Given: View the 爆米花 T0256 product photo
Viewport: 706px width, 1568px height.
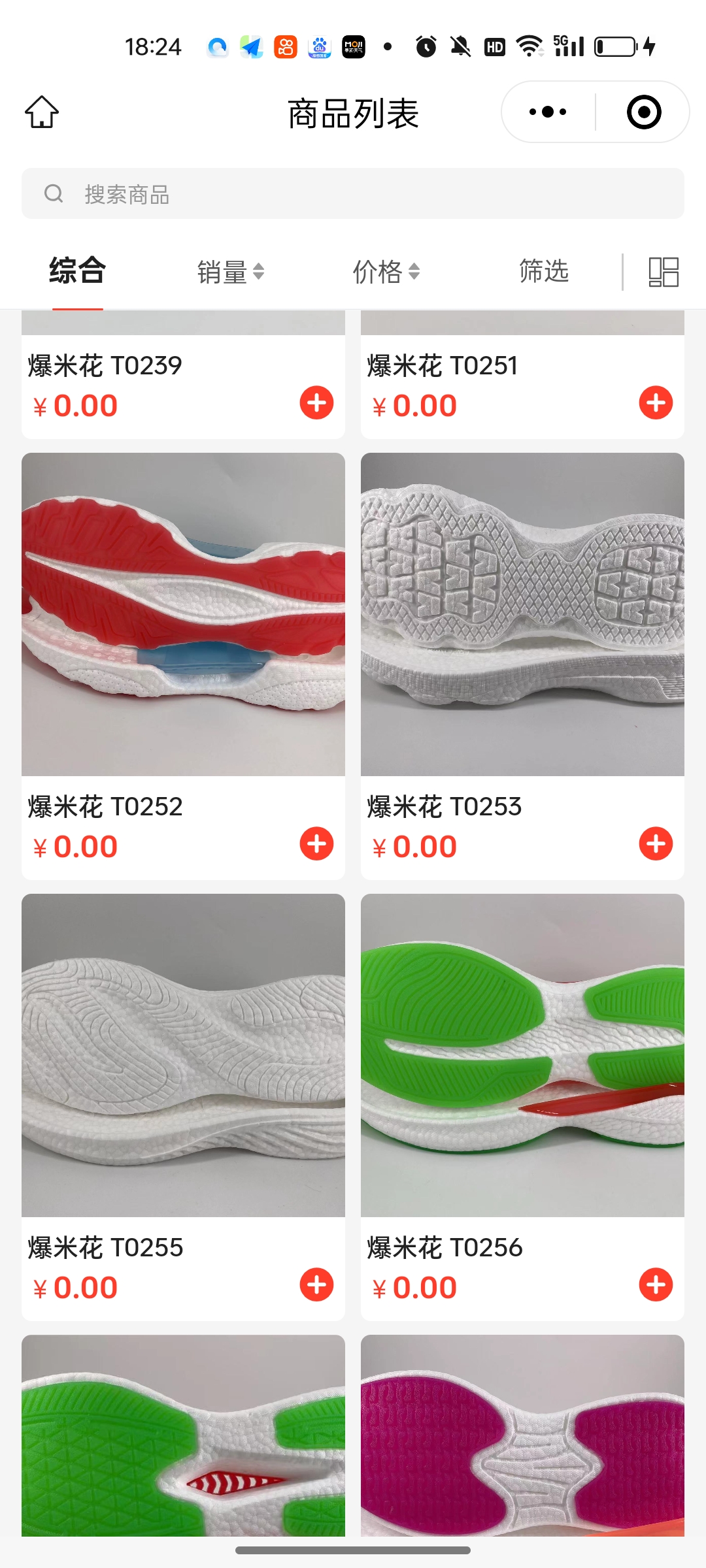Looking at the screenshot, I should 522,1055.
